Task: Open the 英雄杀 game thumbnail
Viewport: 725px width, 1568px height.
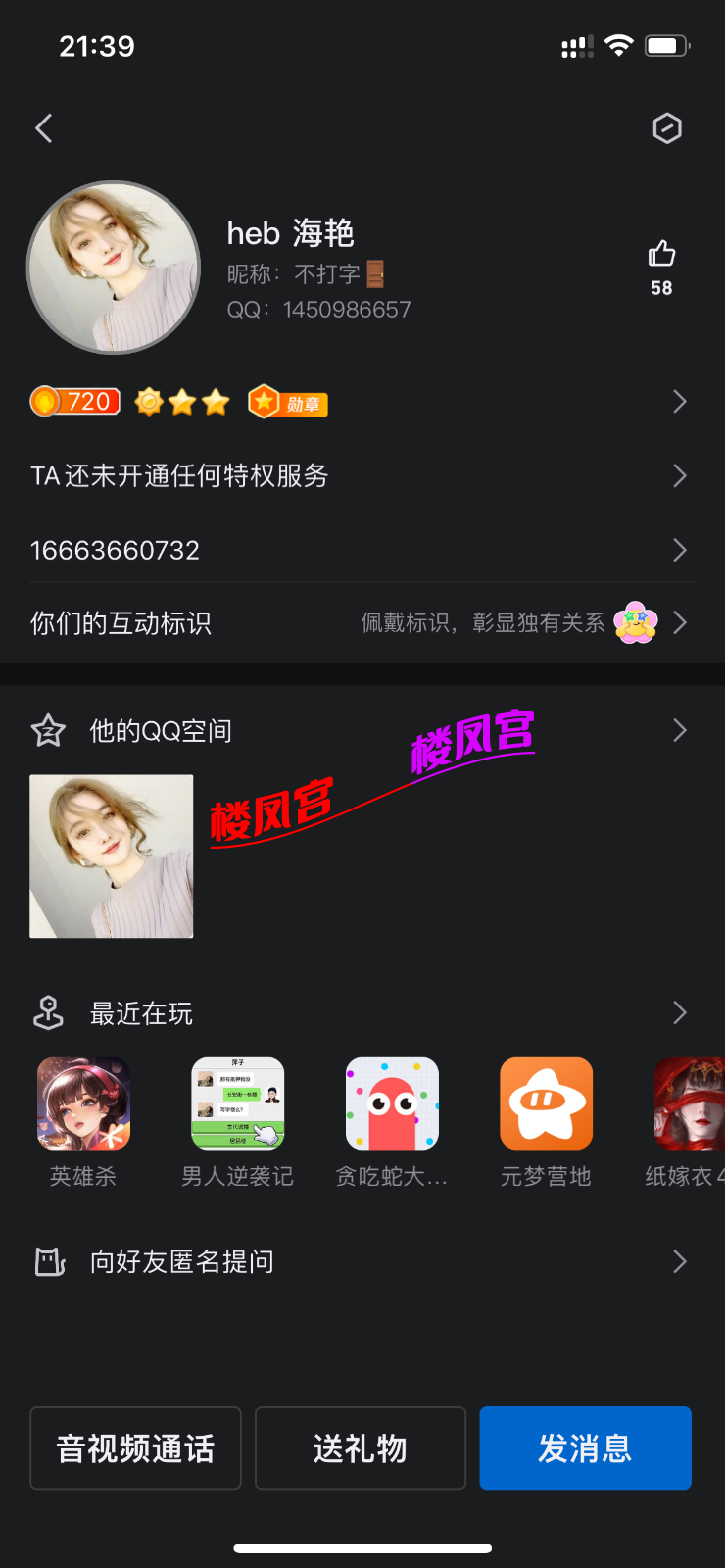Action: point(83,1102)
